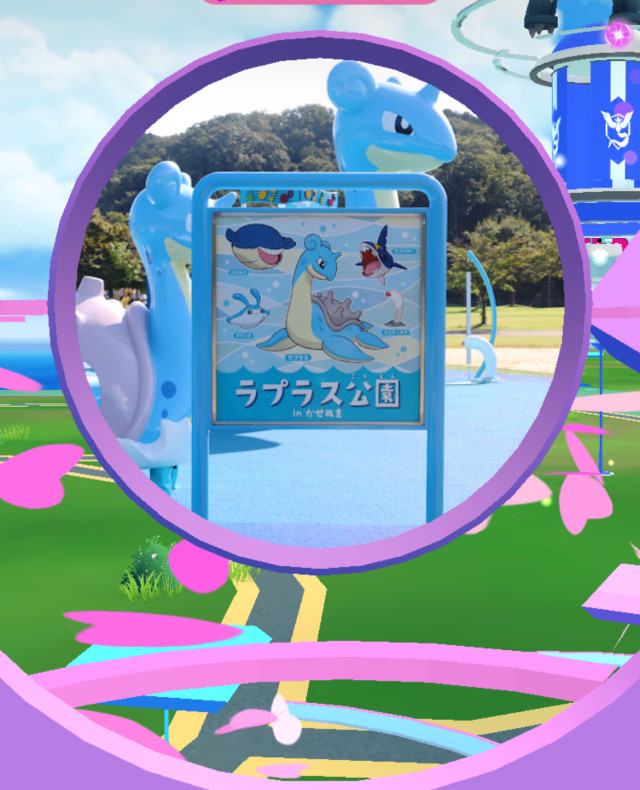Open the Lapras park PokéStop photo disc
This screenshot has height=790, width=640.
pyautogui.click(x=320, y=300)
